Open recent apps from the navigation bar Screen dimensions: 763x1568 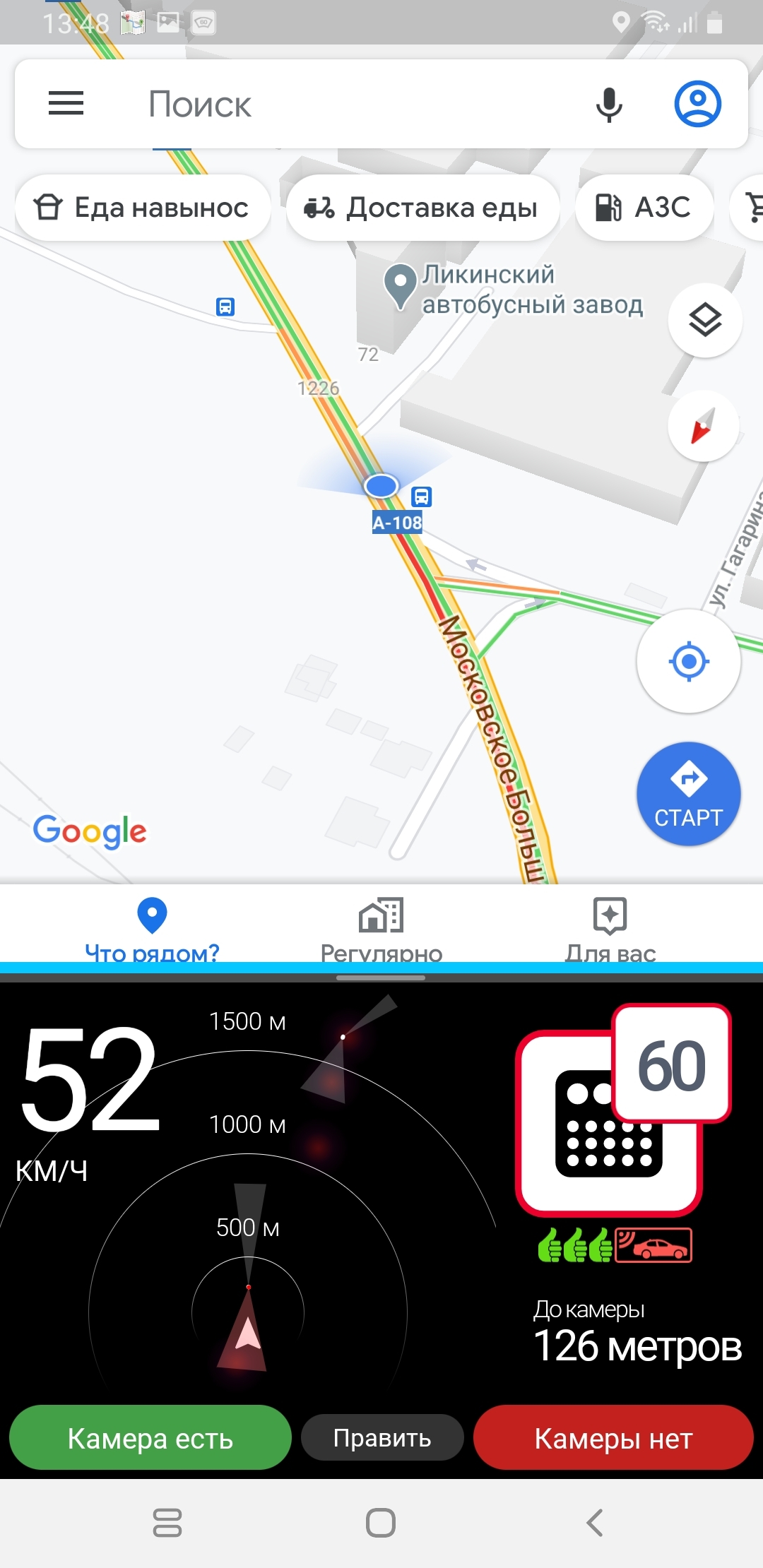[167, 1522]
